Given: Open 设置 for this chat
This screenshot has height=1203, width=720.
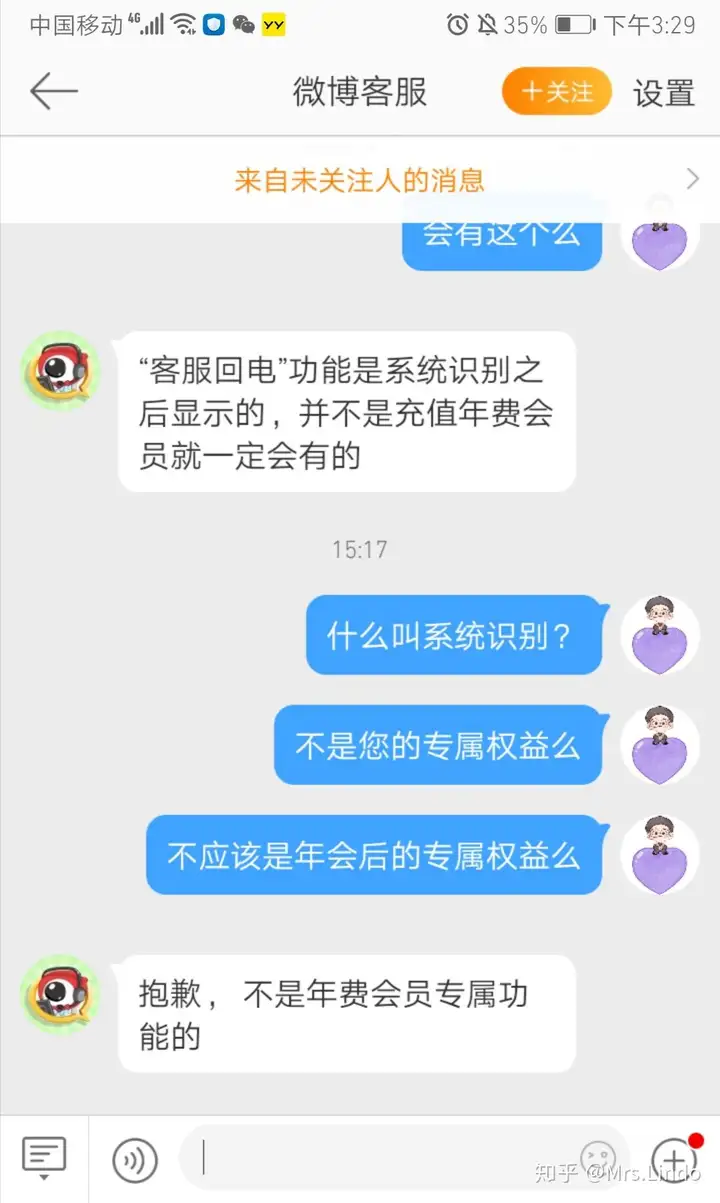Looking at the screenshot, I should pyautogui.click(x=664, y=93).
